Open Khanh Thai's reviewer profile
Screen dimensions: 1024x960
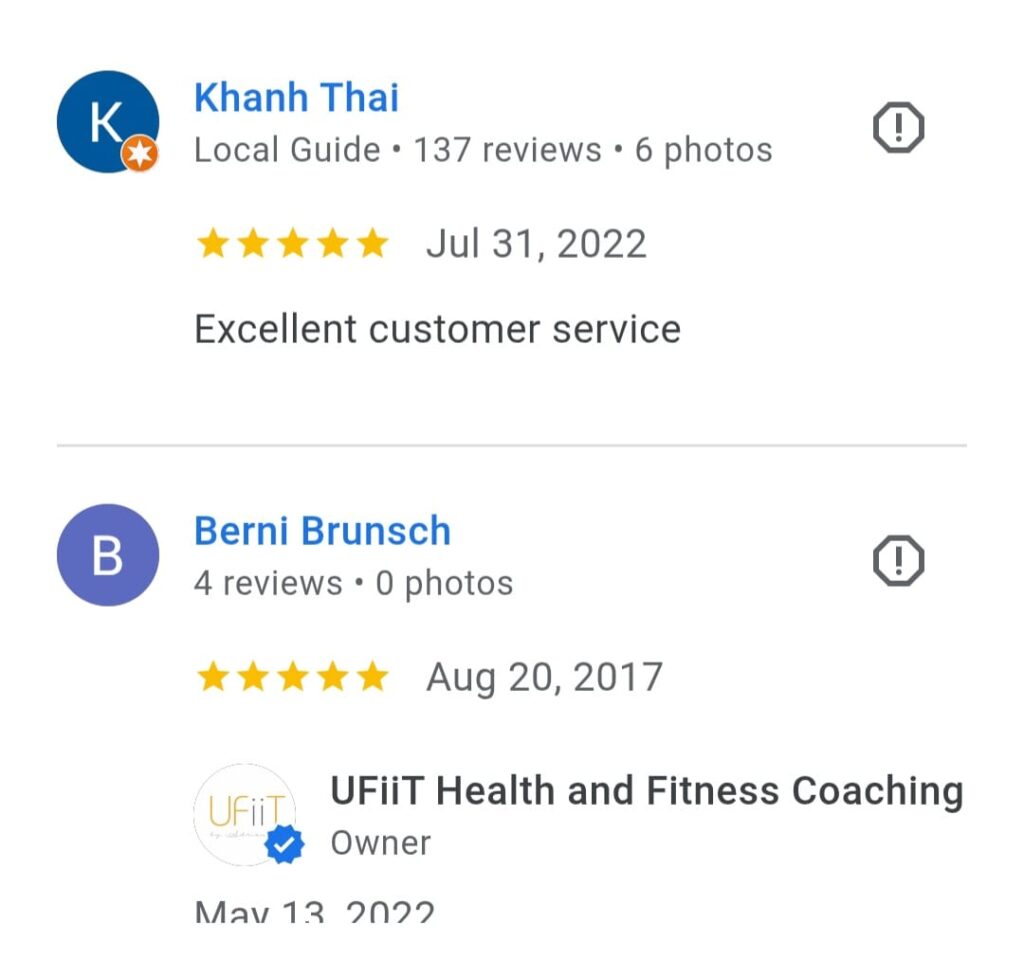296,99
